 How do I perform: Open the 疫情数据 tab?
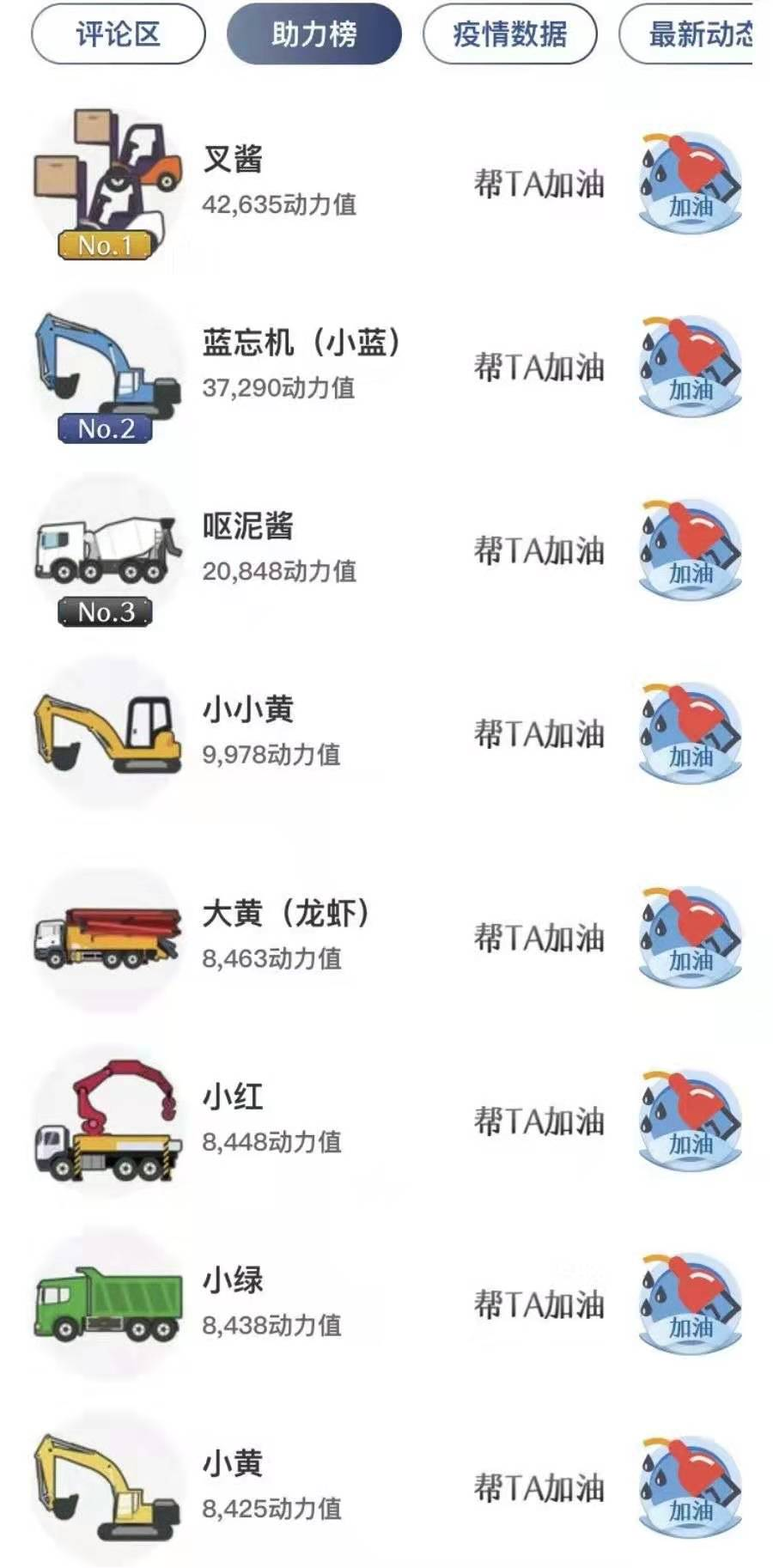point(509,34)
